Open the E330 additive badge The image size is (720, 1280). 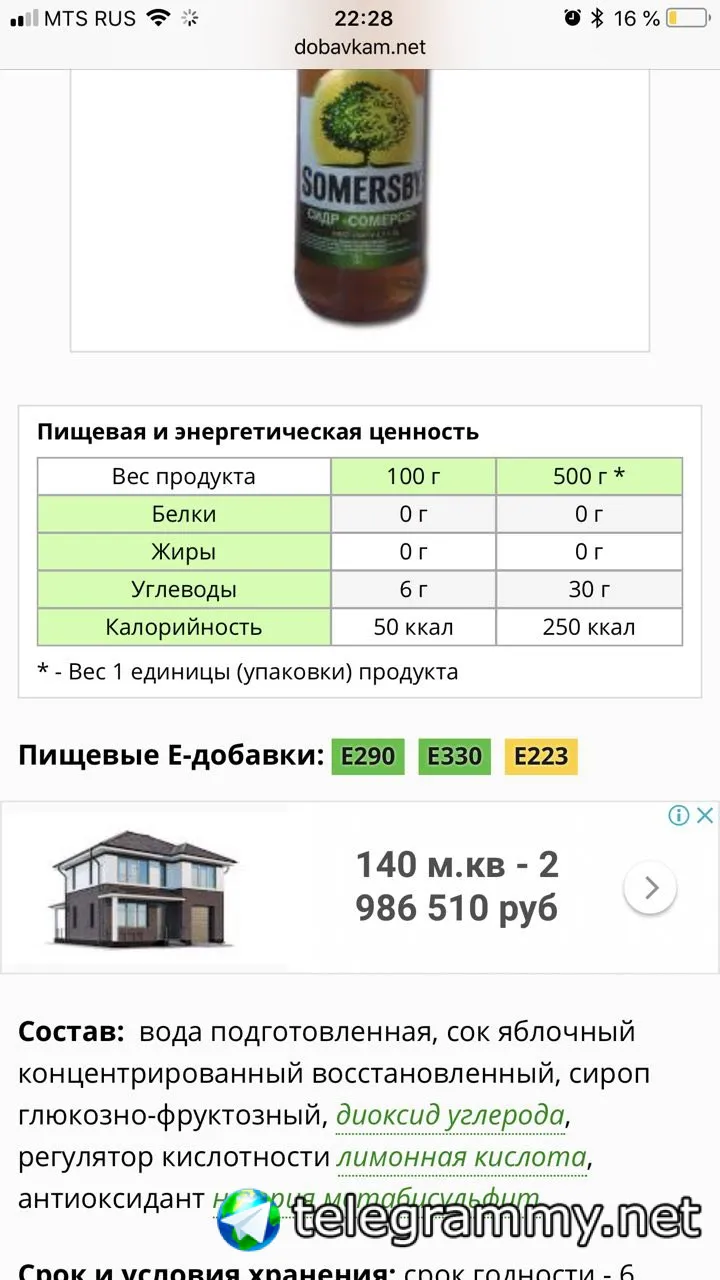[x=454, y=756]
